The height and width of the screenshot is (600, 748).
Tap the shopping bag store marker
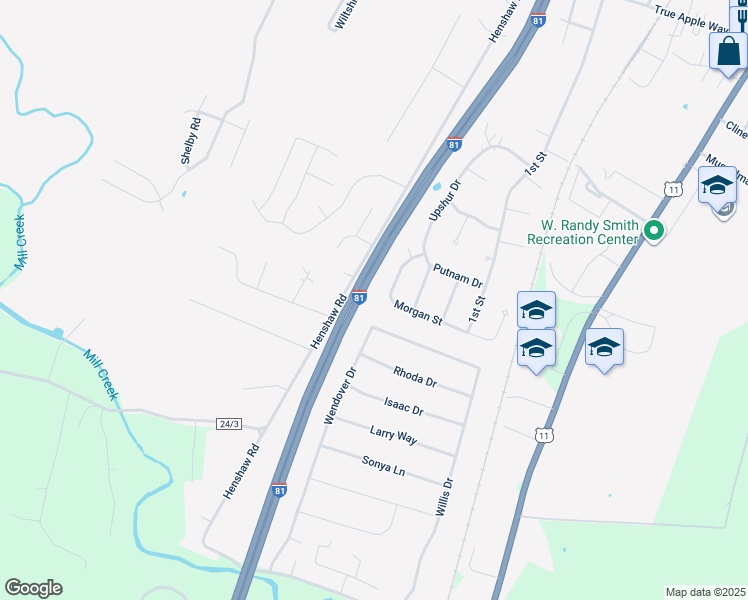pos(728,51)
